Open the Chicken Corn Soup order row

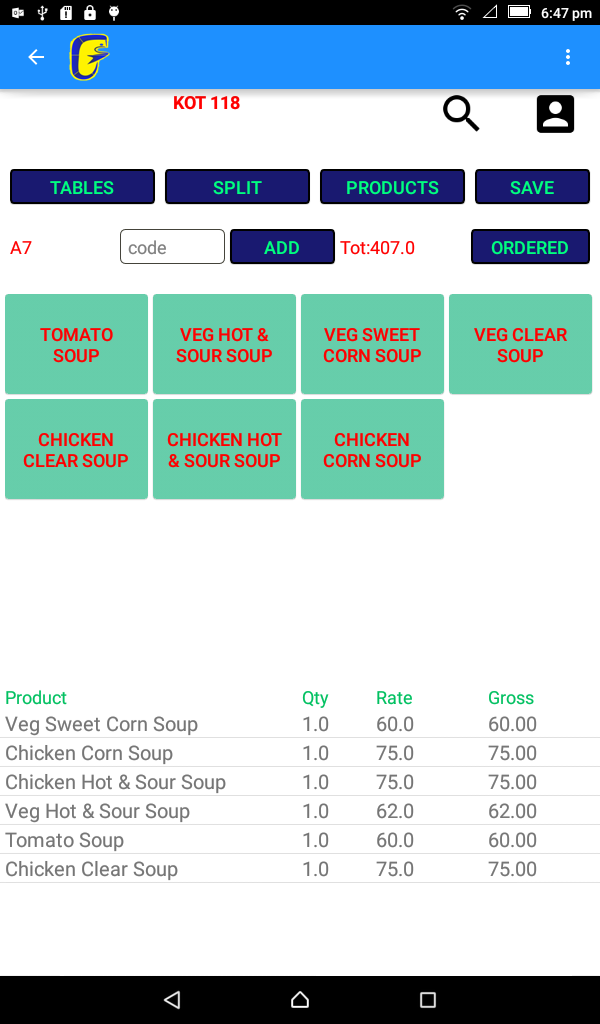(x=300, y=753)
